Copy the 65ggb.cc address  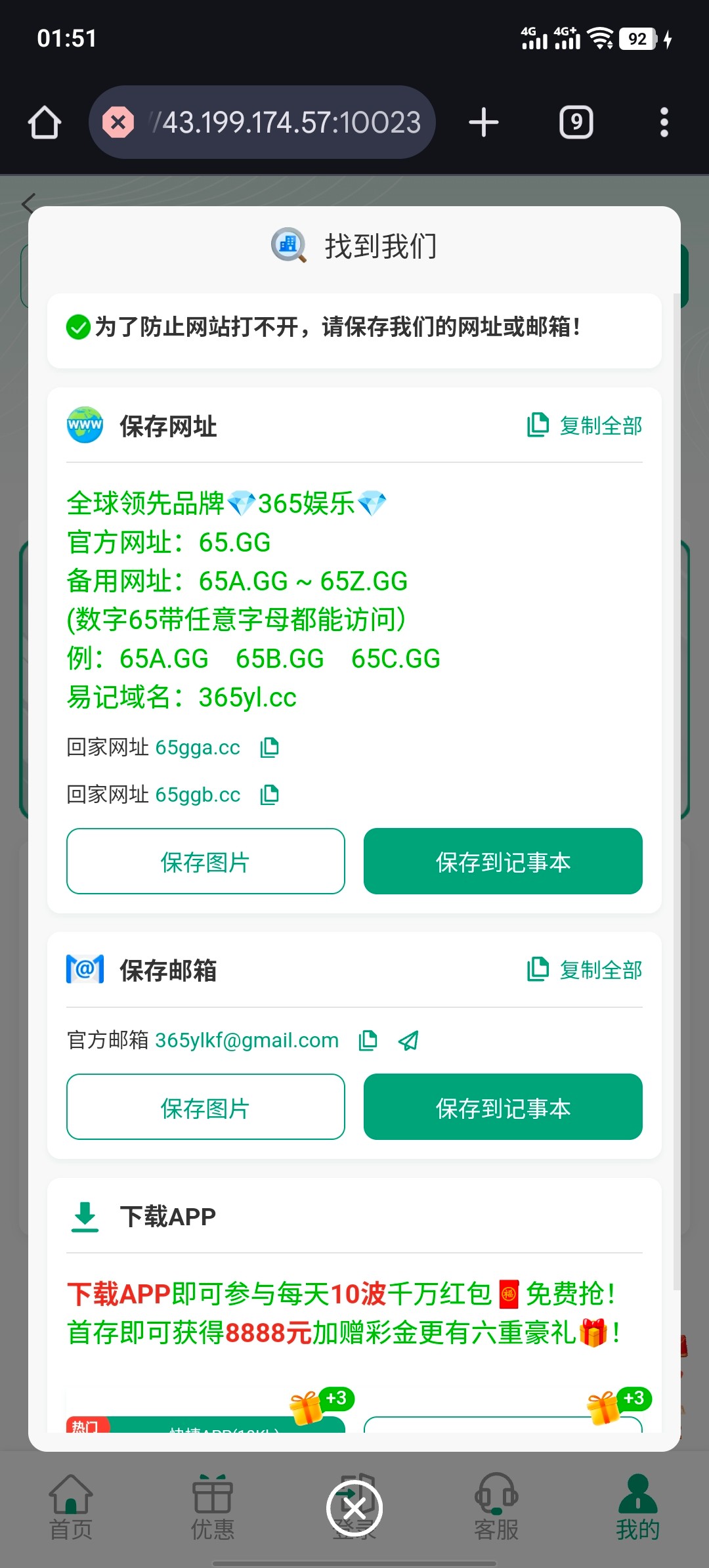(270, 795)
